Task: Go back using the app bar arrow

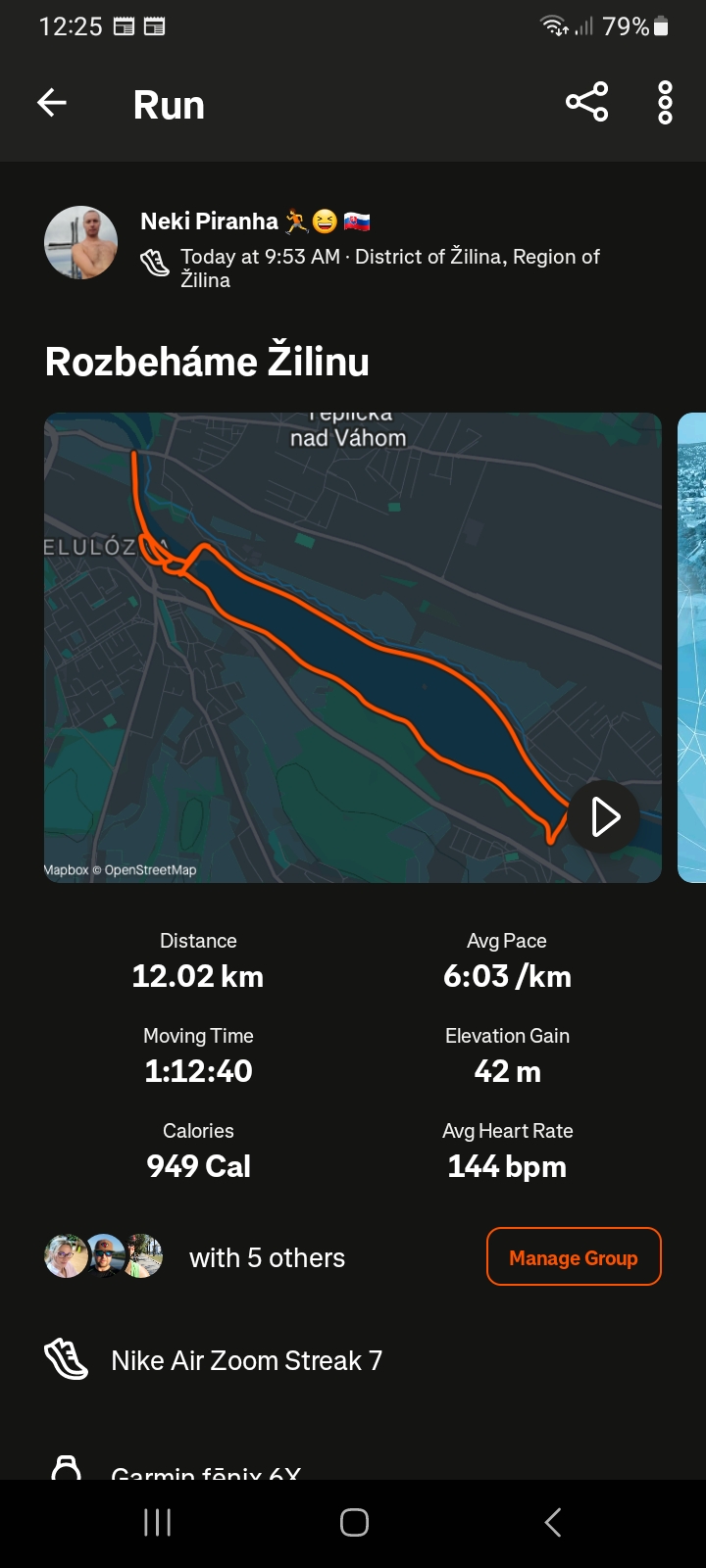Action: coord(52,102)
